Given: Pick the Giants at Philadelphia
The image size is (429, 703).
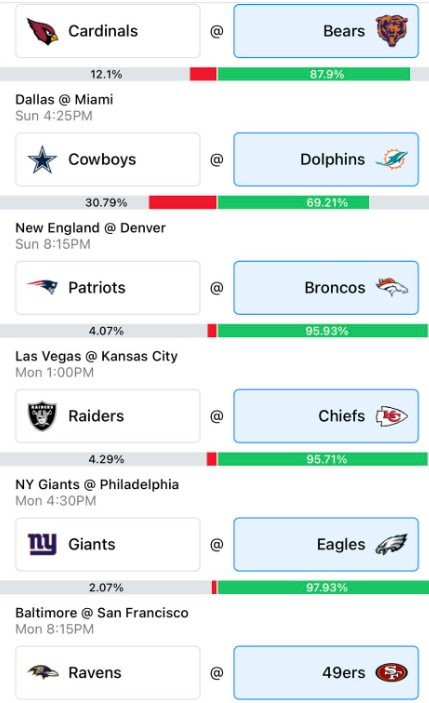Looking at the screenshot, I should (x=108, y=544).
